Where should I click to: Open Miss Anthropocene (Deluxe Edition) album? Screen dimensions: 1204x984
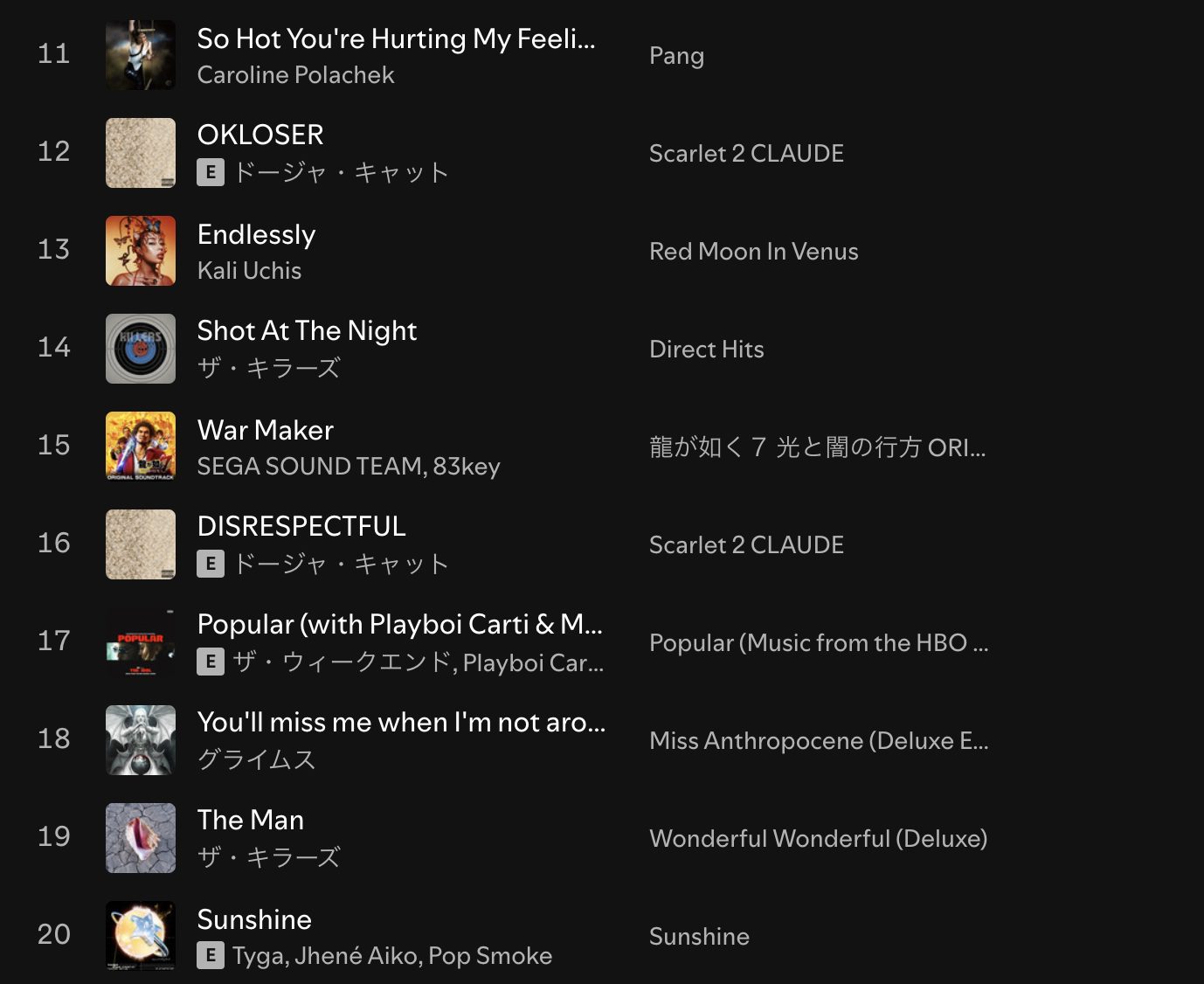point(819,741)
